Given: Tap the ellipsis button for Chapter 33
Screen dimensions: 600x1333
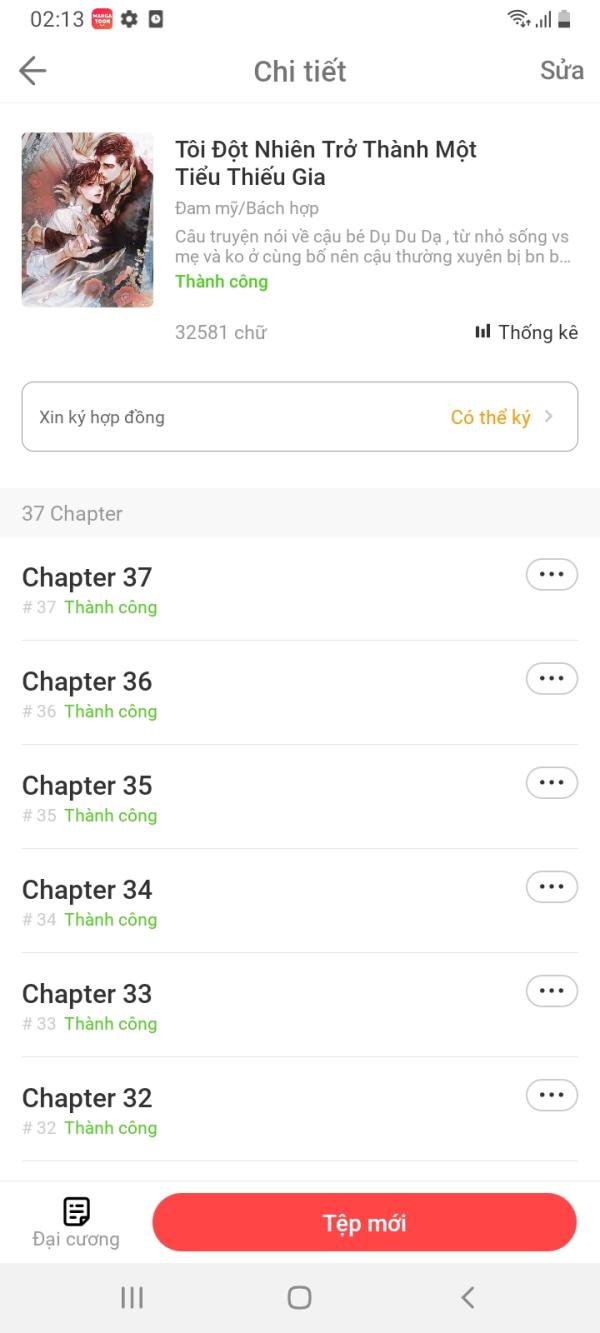Looking at the screenshot, I should (552, 991).
